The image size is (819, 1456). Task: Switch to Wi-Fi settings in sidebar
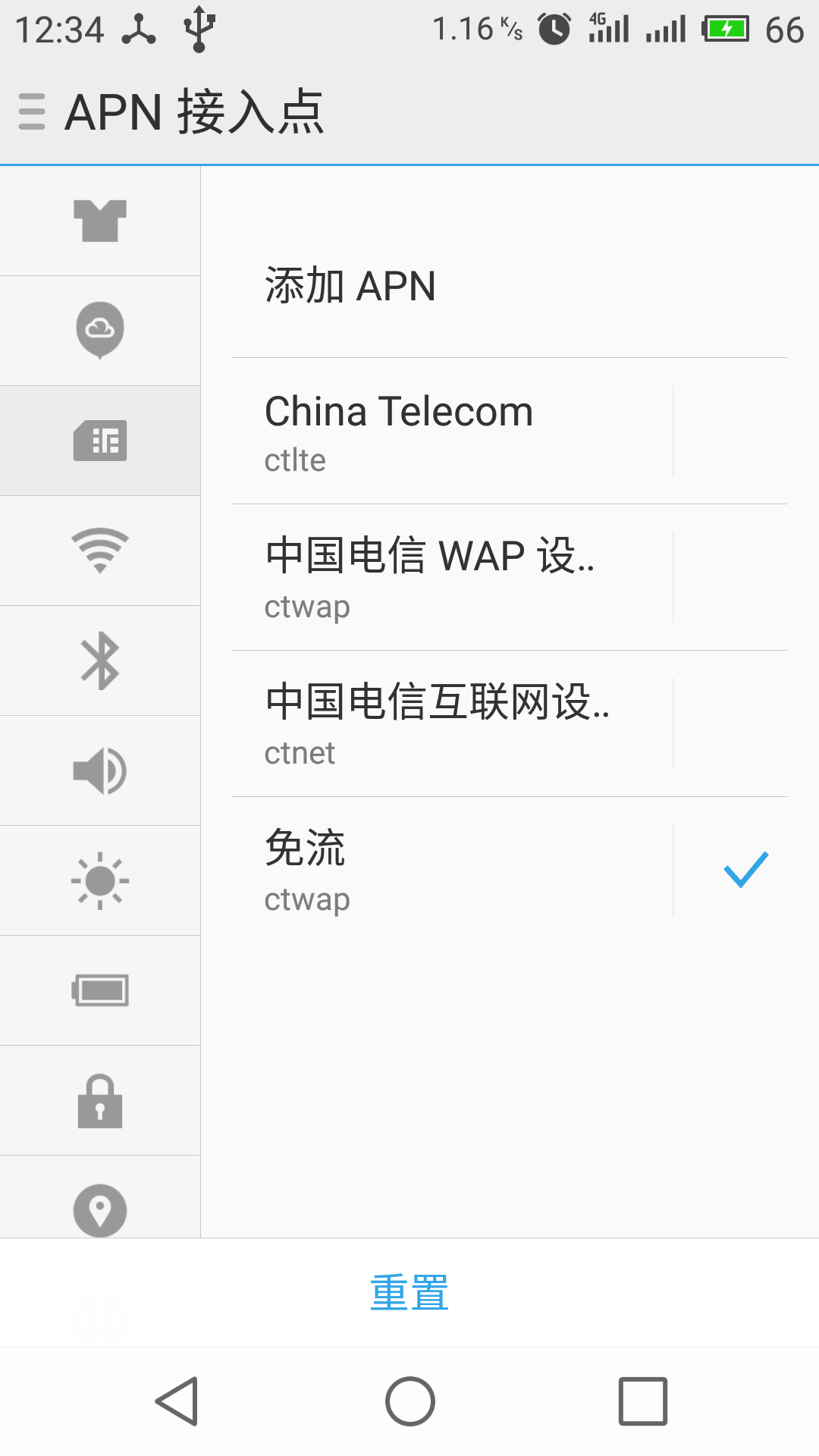pos(100,551)
